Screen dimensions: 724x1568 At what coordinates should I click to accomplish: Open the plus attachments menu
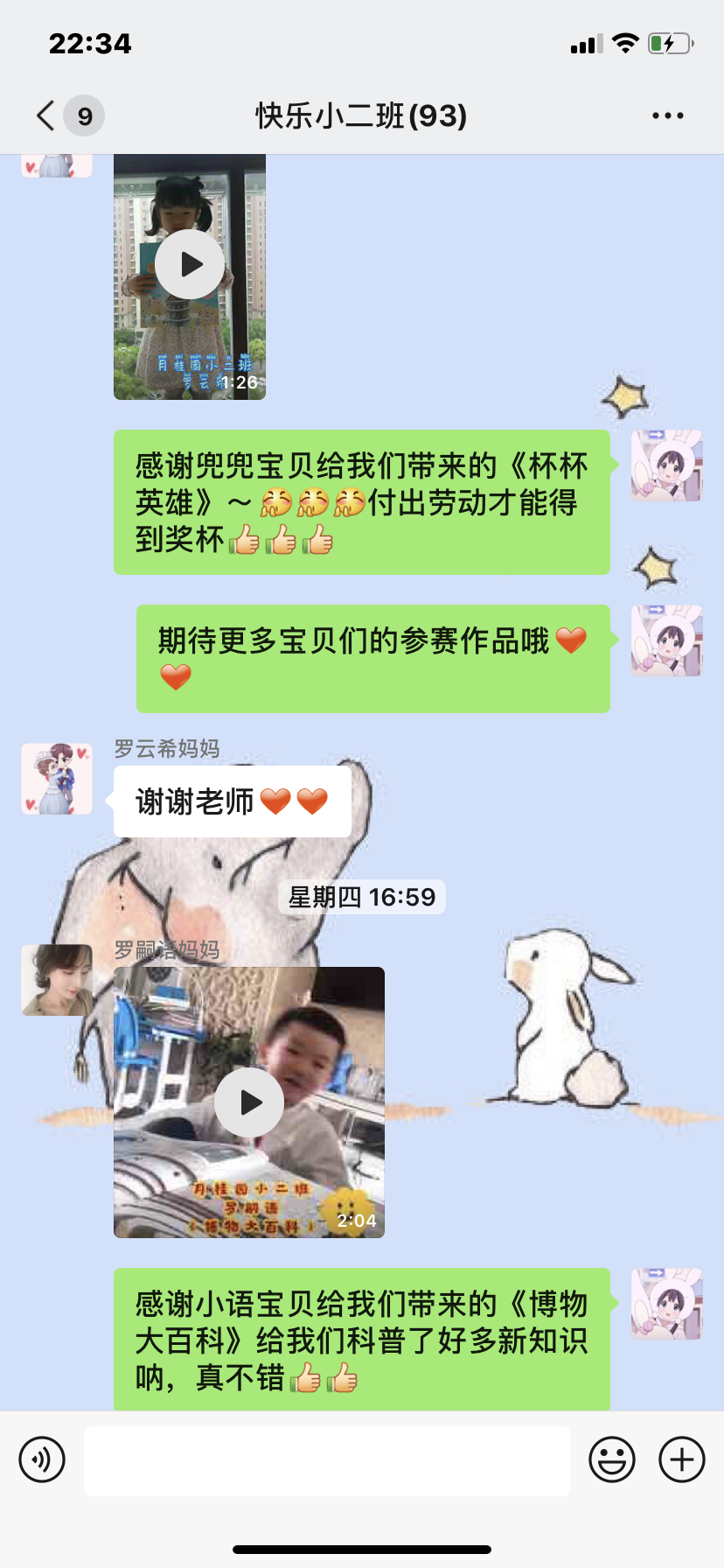tap(682, 1459)
